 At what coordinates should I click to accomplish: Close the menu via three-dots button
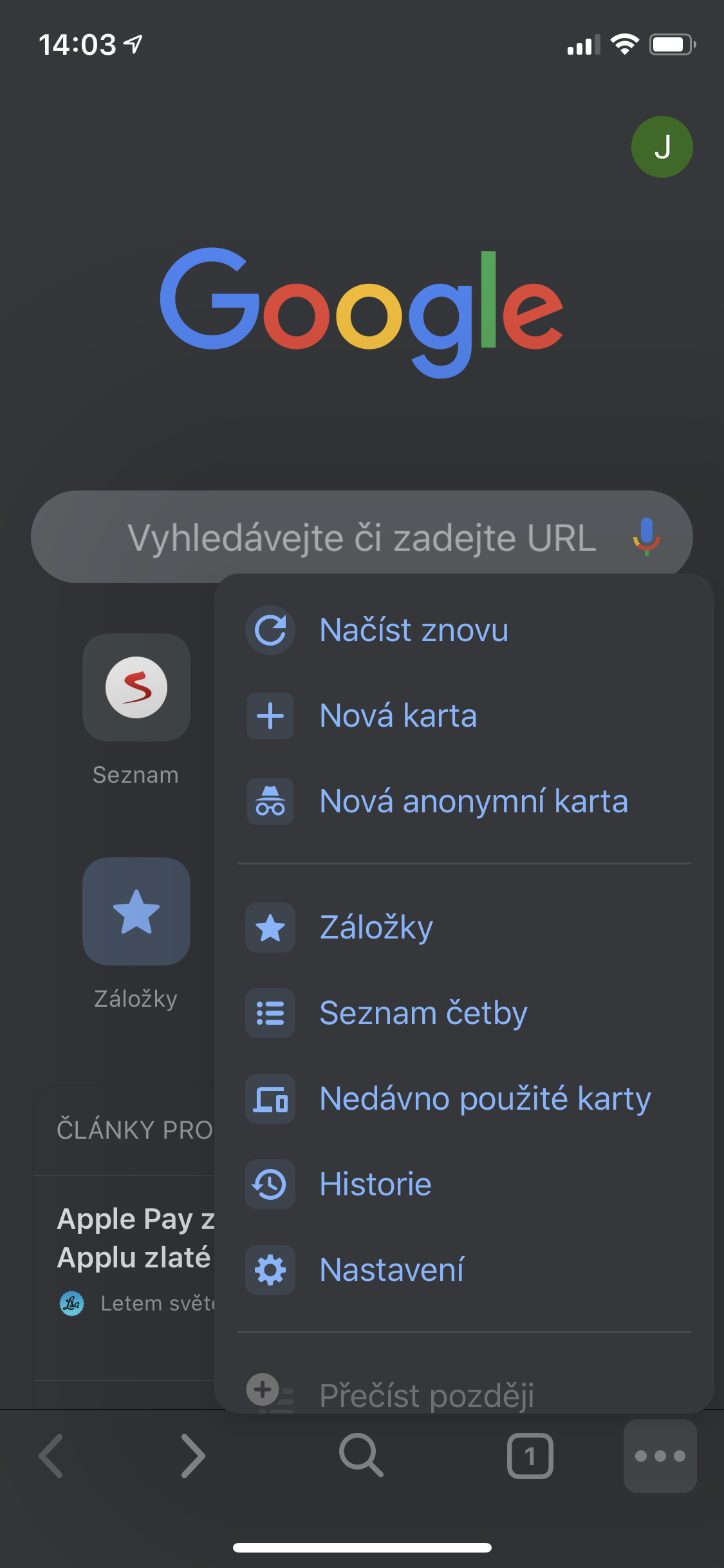(660, 1455)
